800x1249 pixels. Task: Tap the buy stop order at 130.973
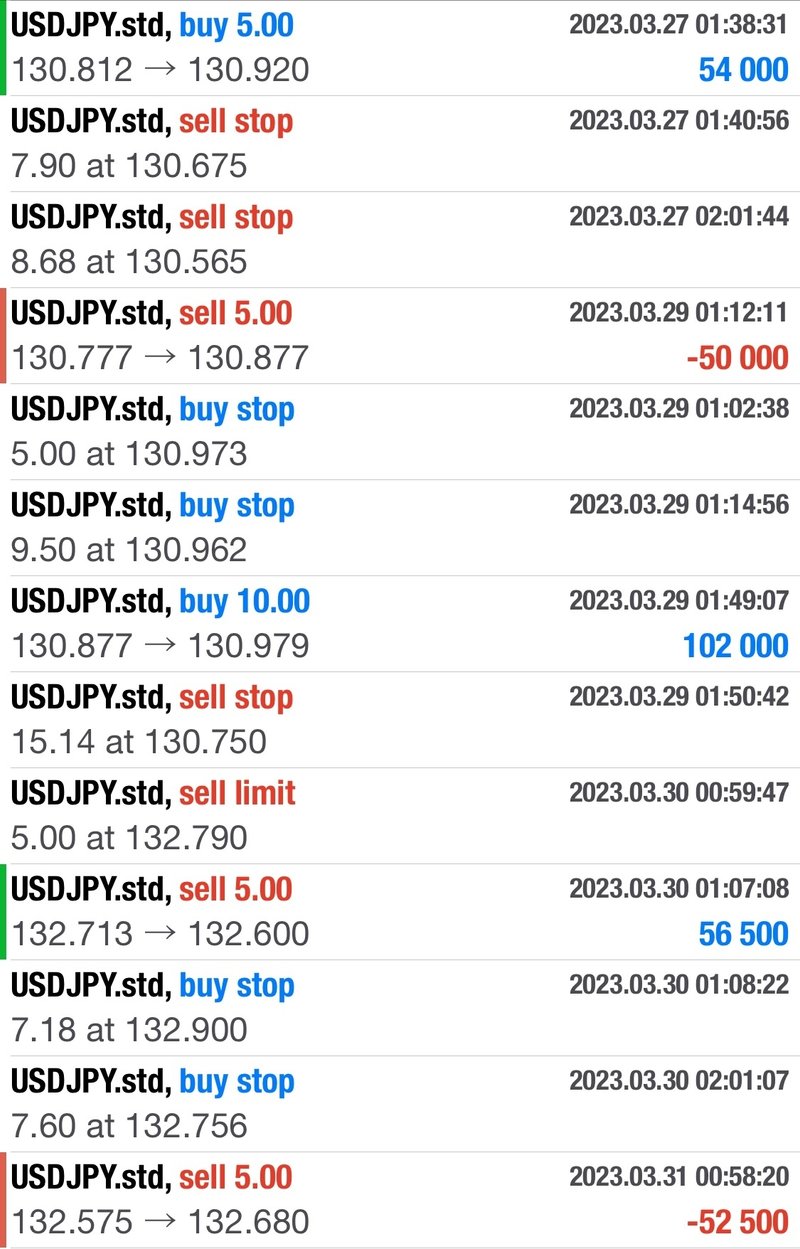click(400, 432)
